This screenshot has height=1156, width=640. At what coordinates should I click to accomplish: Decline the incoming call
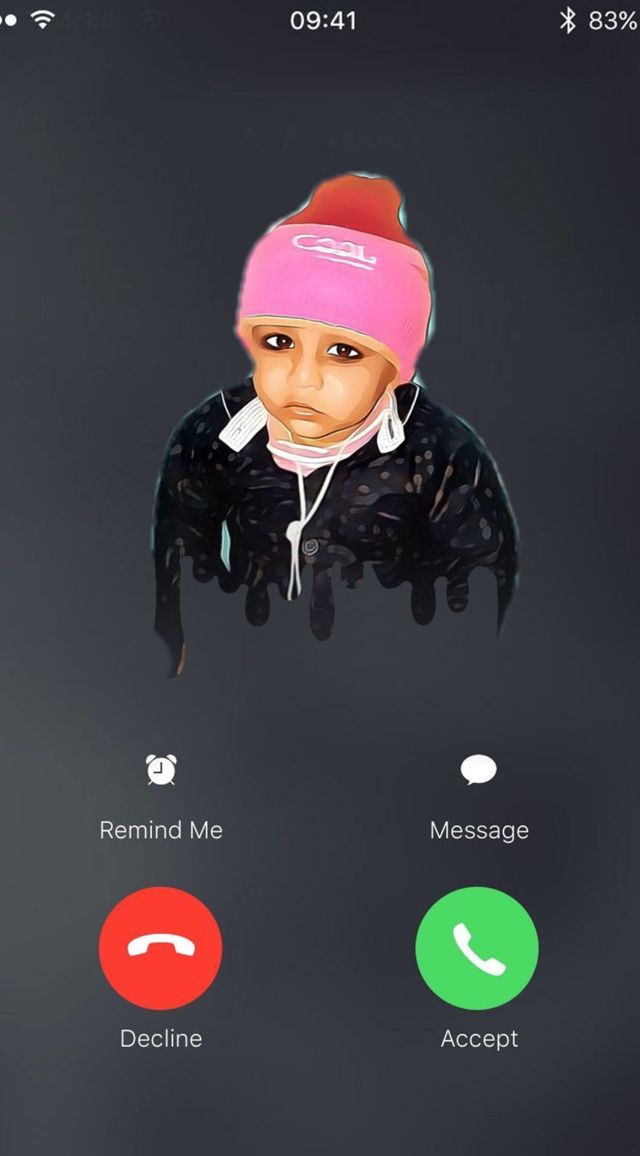point(161,948)
